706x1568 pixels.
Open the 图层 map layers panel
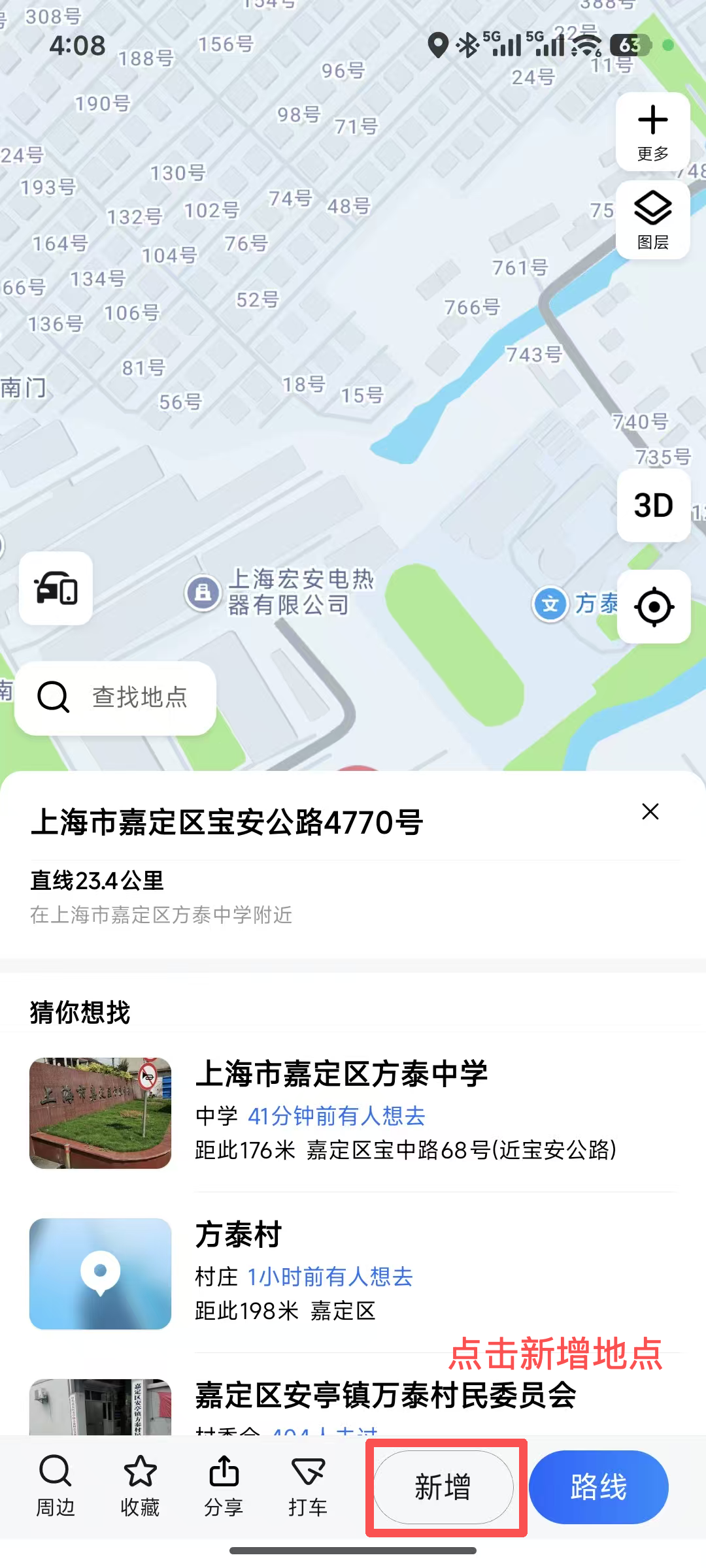[652, 220]
